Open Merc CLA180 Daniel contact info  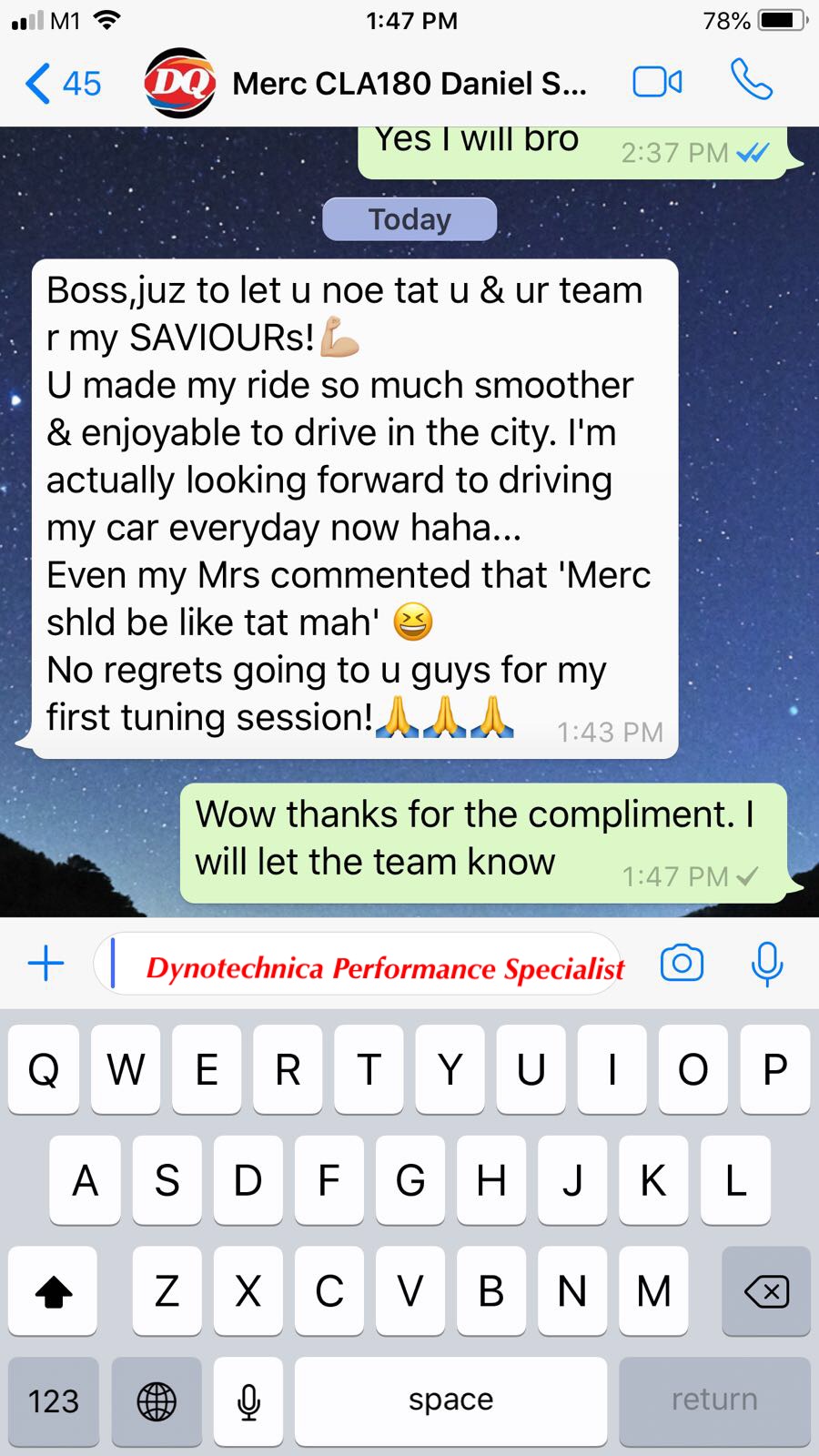coord(409,84)
